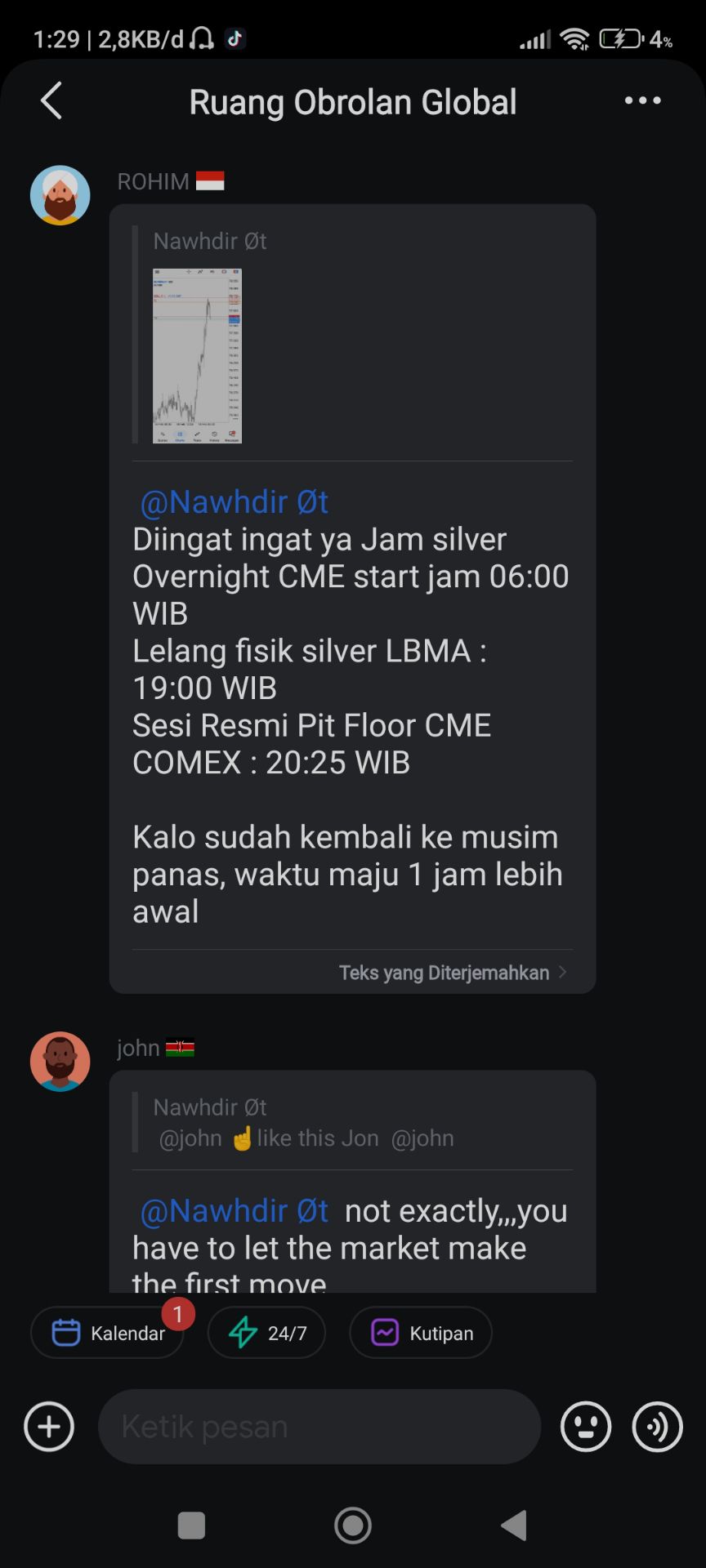The height and width of the screenshot is (1568, 706).
Task: Tap the @Nawhdir Øt mention in ROHIM's message
Action: coord(235,502)
